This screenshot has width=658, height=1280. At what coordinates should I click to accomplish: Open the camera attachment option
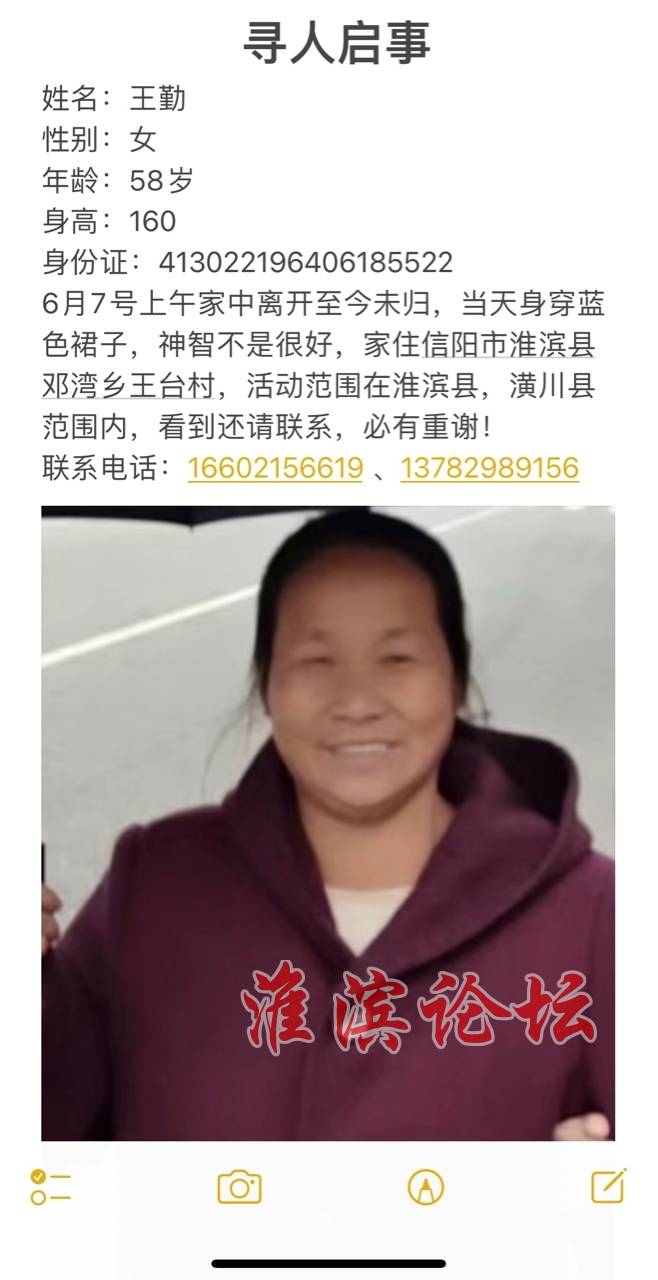coord(239,1187)
